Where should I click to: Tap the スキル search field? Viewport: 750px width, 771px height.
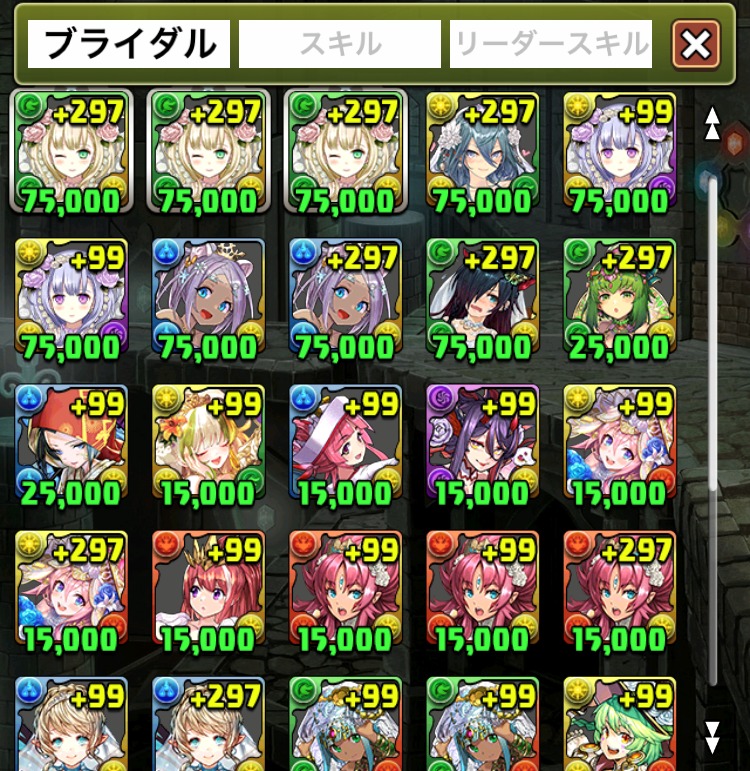click(340, 44)
